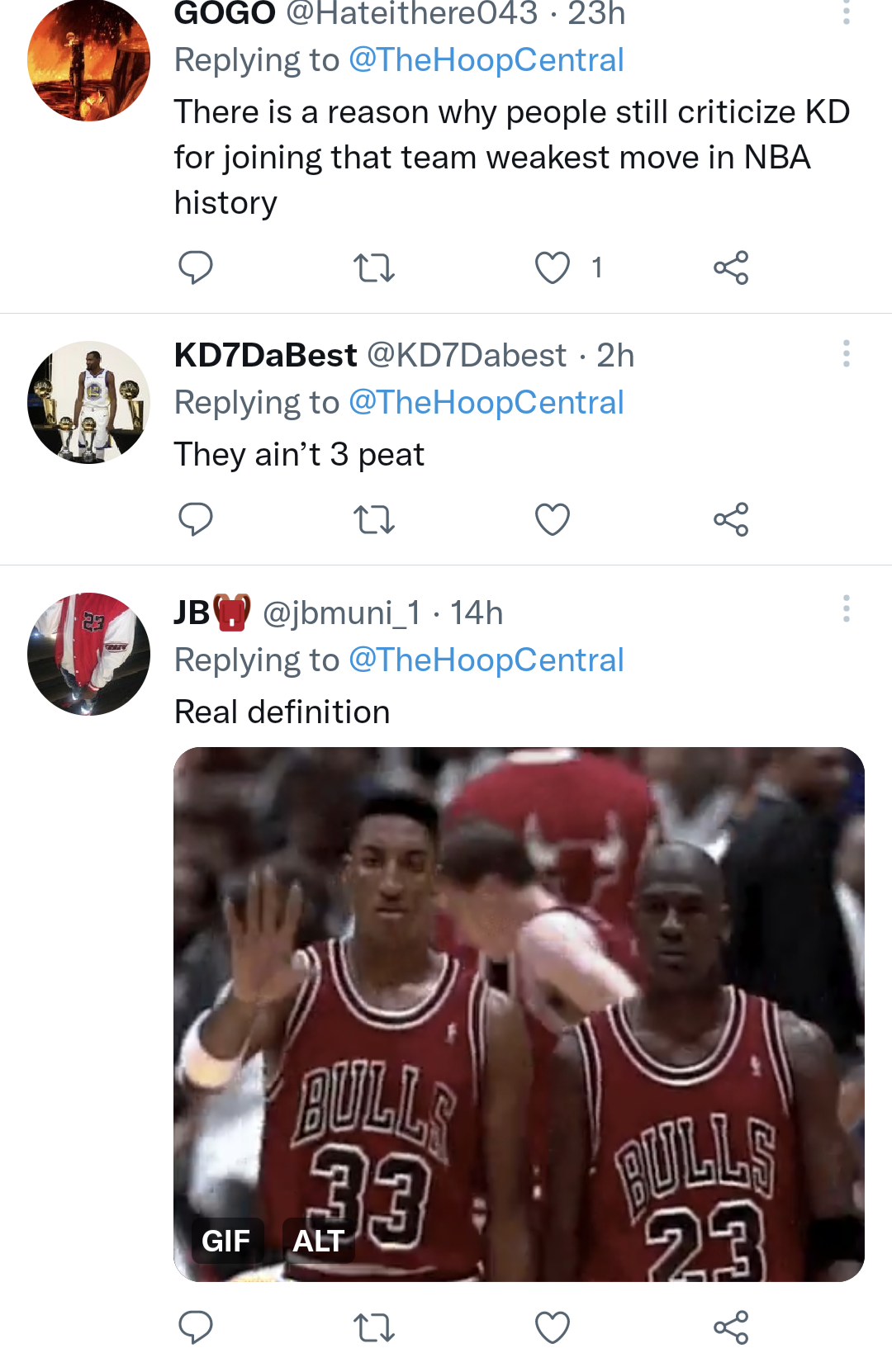Visit JB's profile avatar
This screenshot has height=1372, width=892.
pyautogui.click(x=89, y=654)
